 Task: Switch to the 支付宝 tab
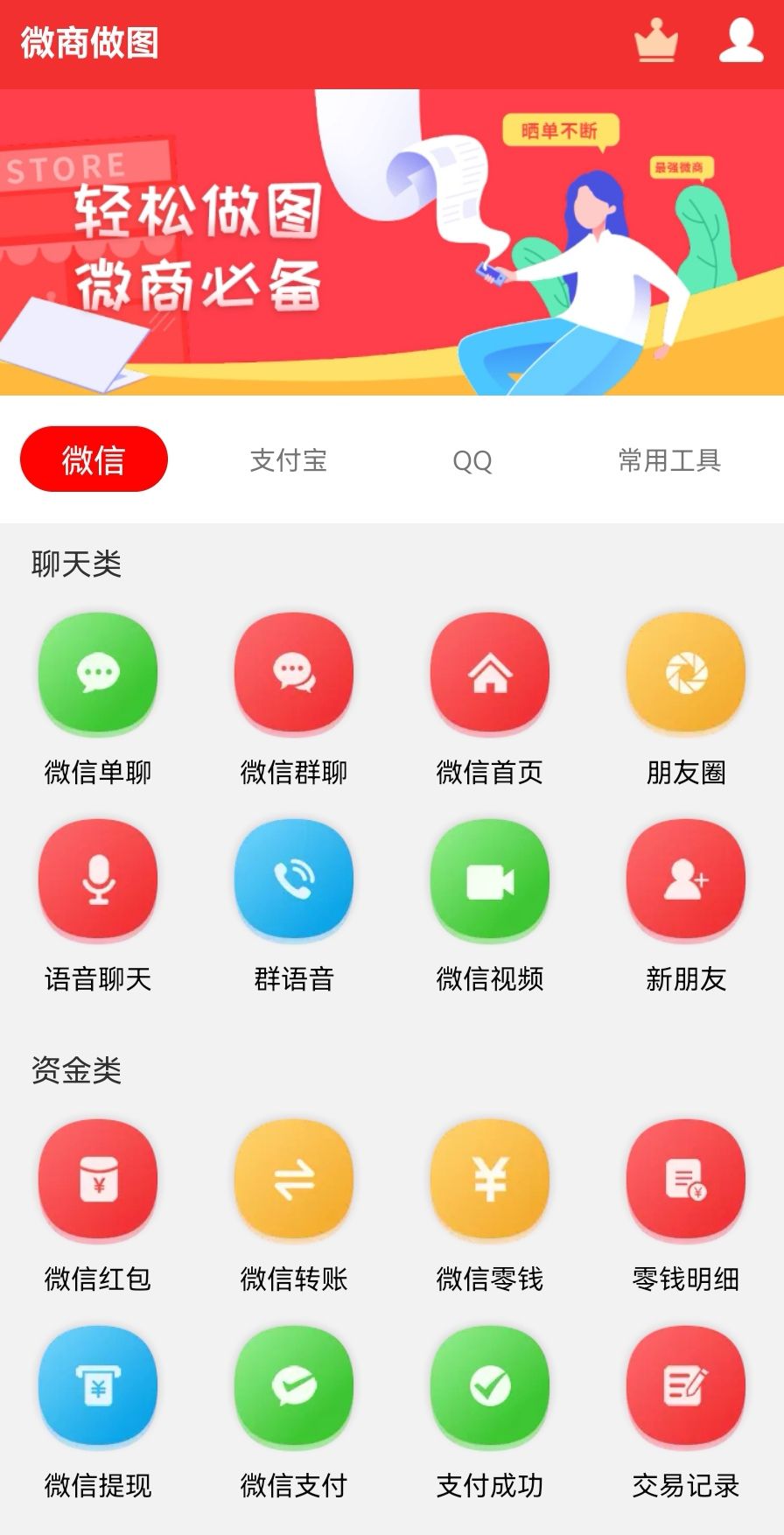coord(289,459)
